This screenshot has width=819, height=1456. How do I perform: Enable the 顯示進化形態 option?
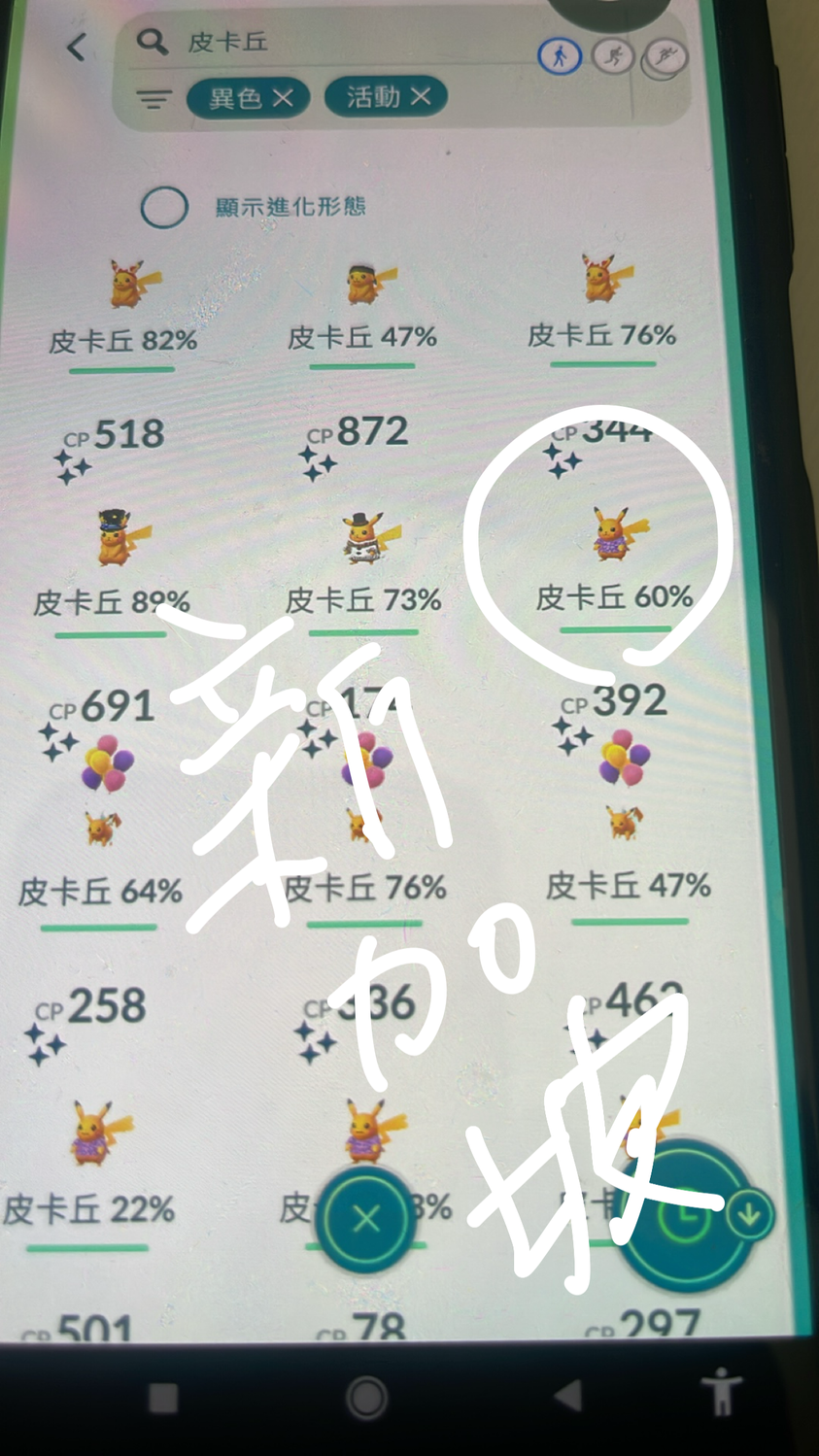(x=164, y=207)
